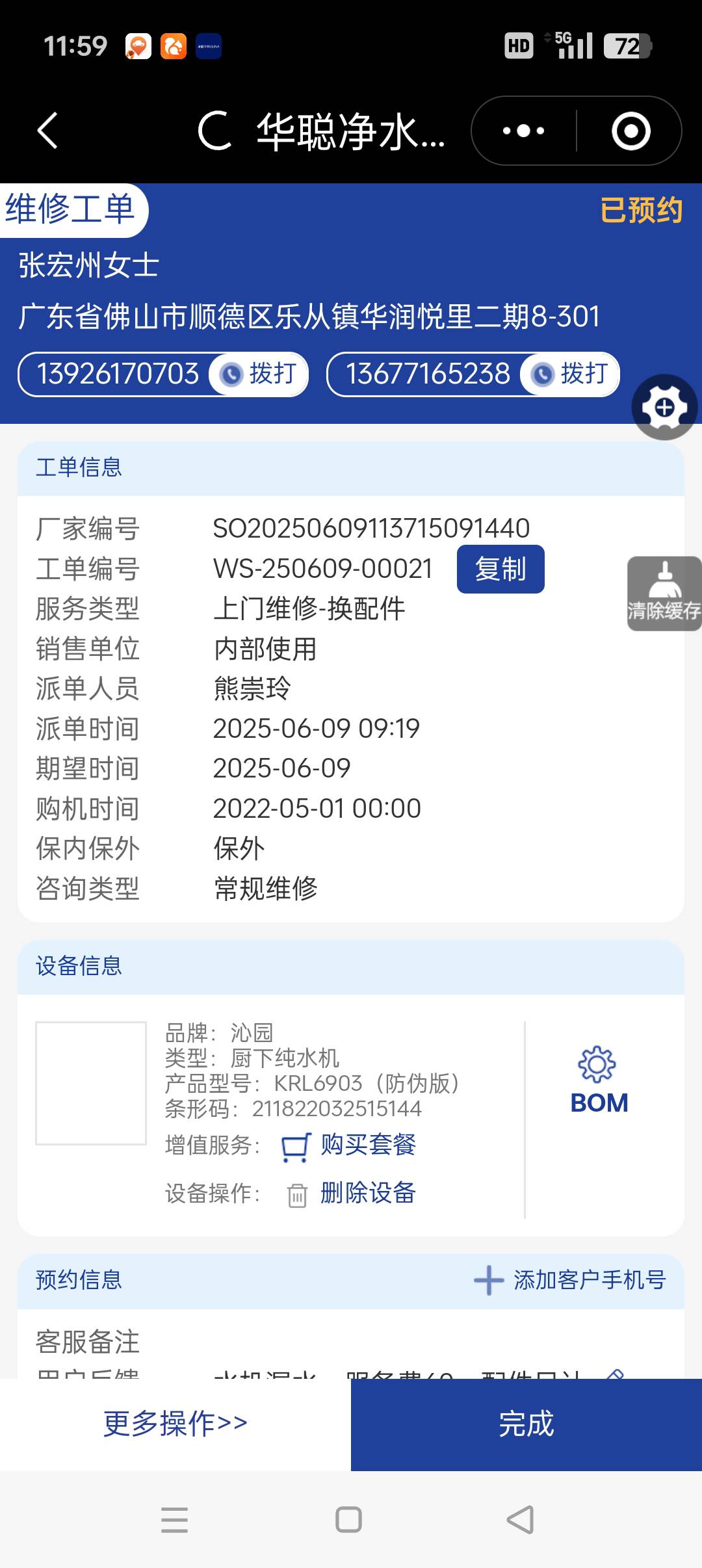
Task: Open the mini program overflow menu
Action: pos(524,131)
